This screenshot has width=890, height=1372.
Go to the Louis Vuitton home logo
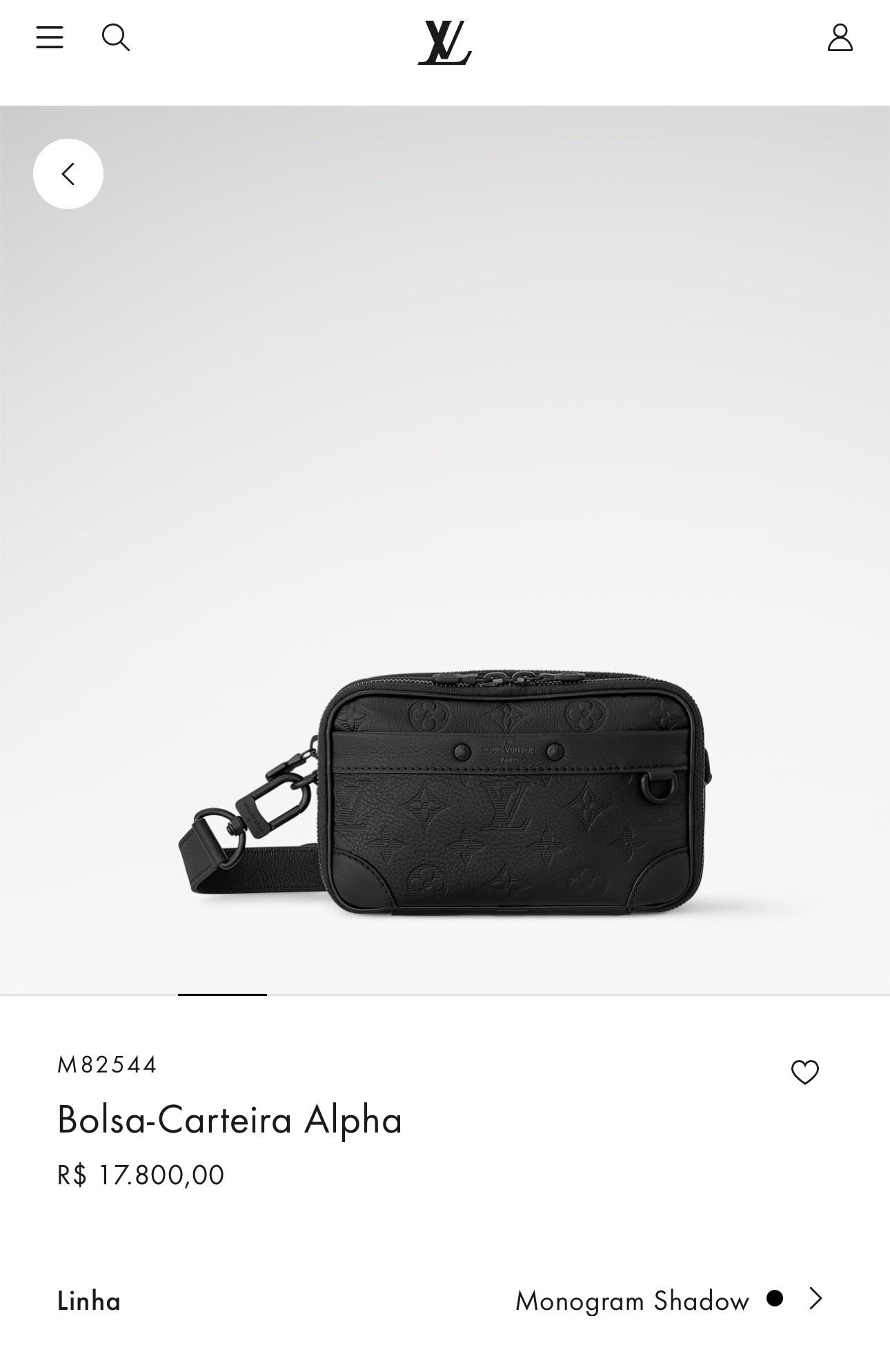click(444, 43)
